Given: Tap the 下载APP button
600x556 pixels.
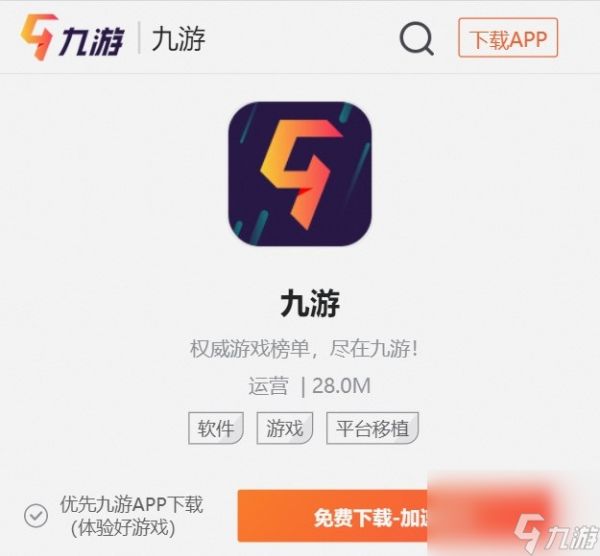Looking at the screenshot, I should pyautogui.click(x=508, y=39).
